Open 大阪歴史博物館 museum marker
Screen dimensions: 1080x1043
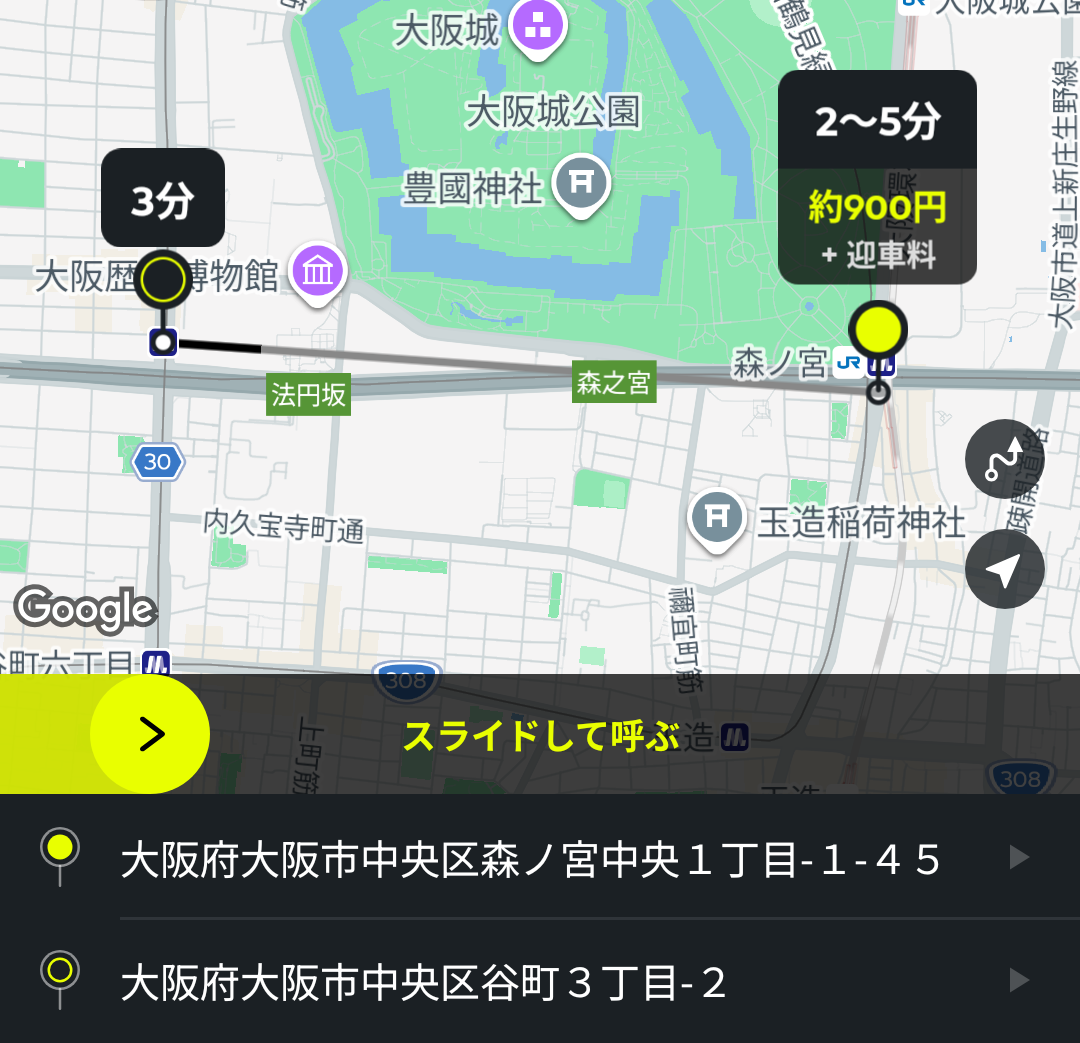click(x=318, y=270)
